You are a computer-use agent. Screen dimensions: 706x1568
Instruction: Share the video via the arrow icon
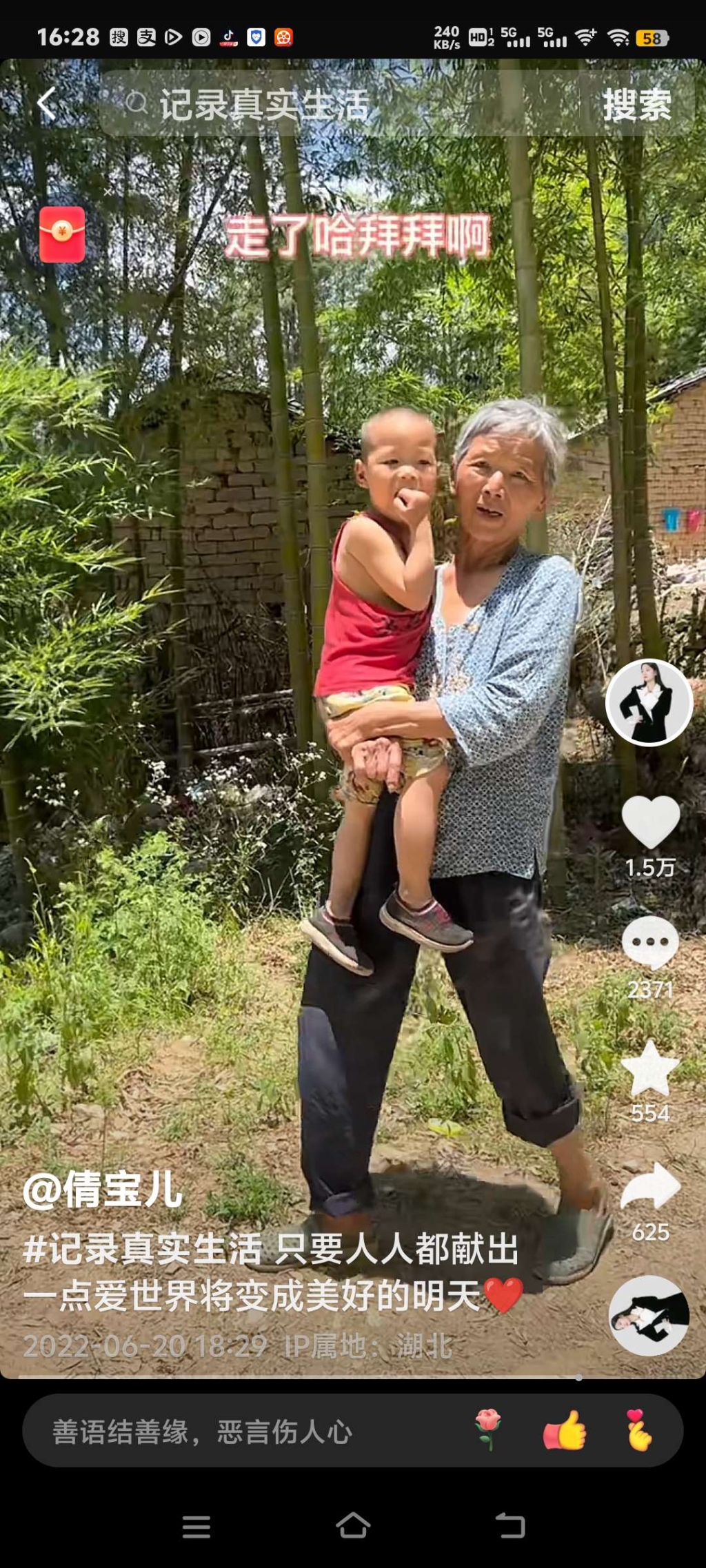[650, 1187]
